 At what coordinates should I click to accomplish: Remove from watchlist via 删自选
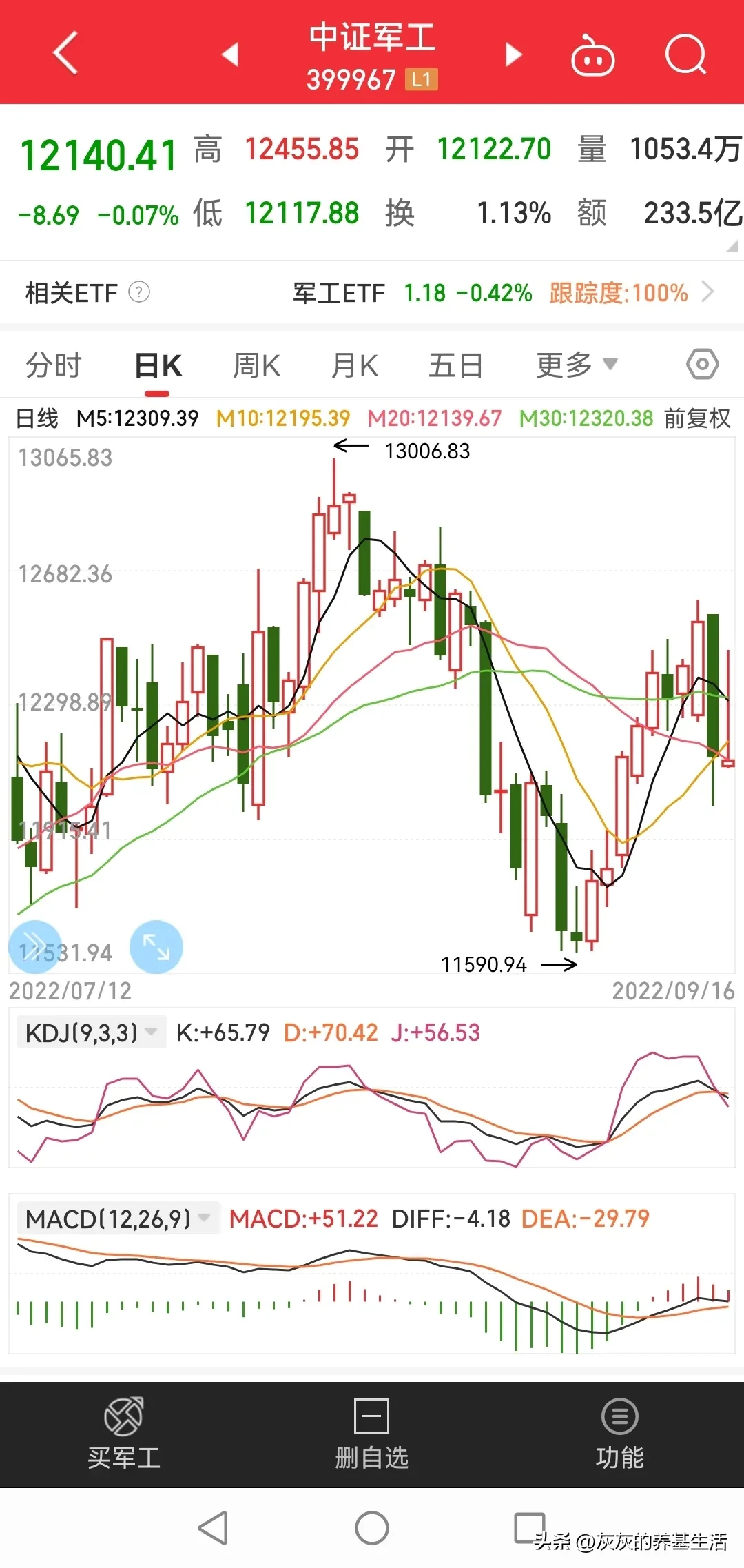pyautogui.click(x=372, y=1434)
